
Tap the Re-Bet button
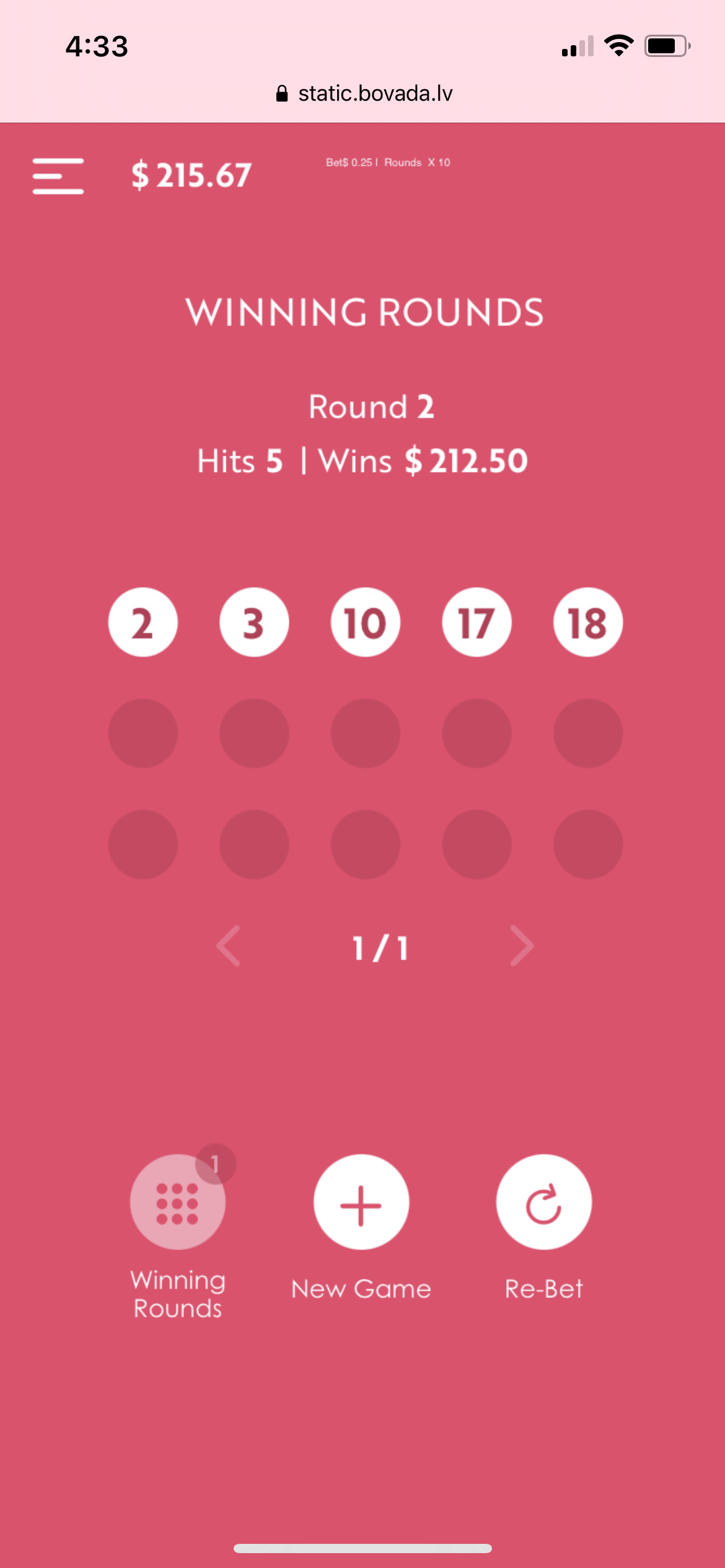[x=544, y=1202]
